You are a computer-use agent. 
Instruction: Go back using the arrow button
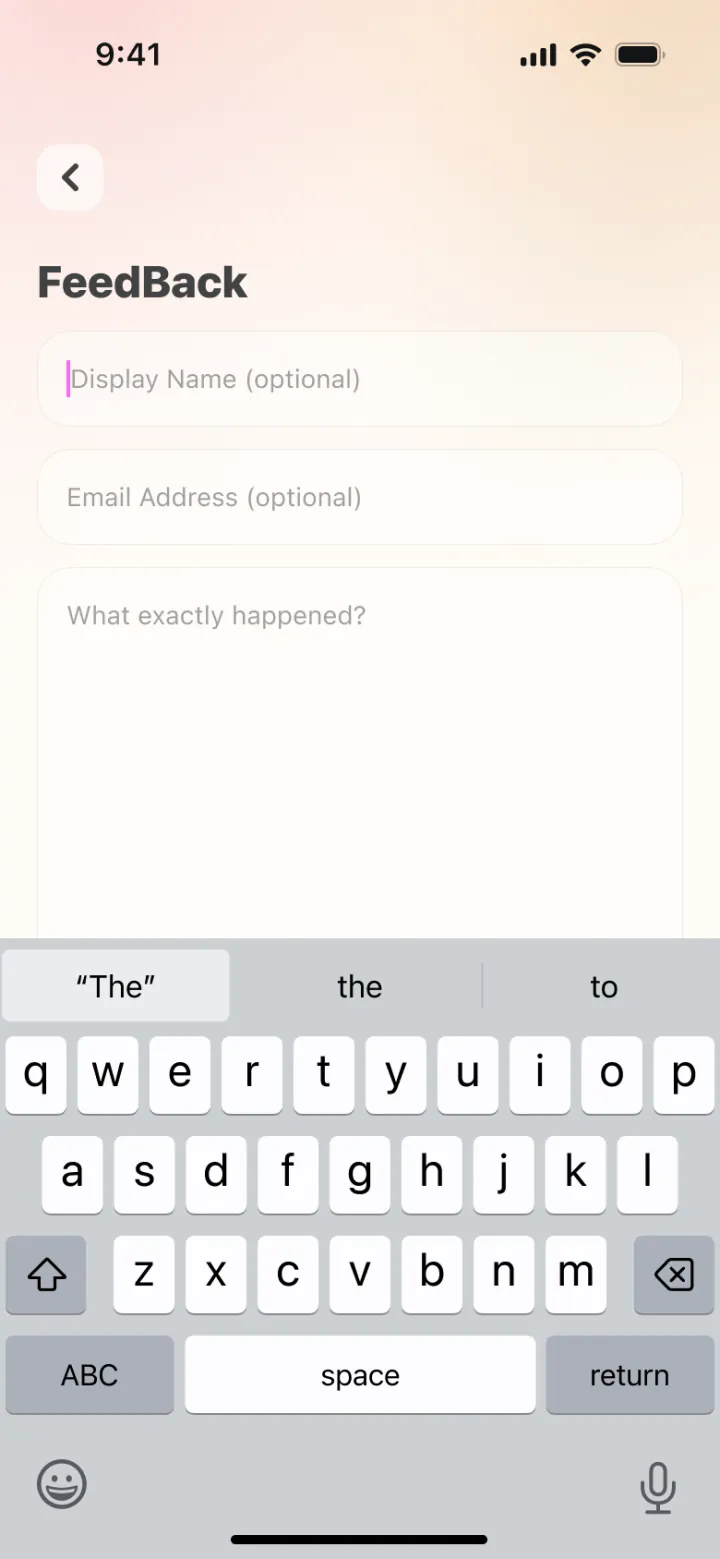click(x=70, y=177)
